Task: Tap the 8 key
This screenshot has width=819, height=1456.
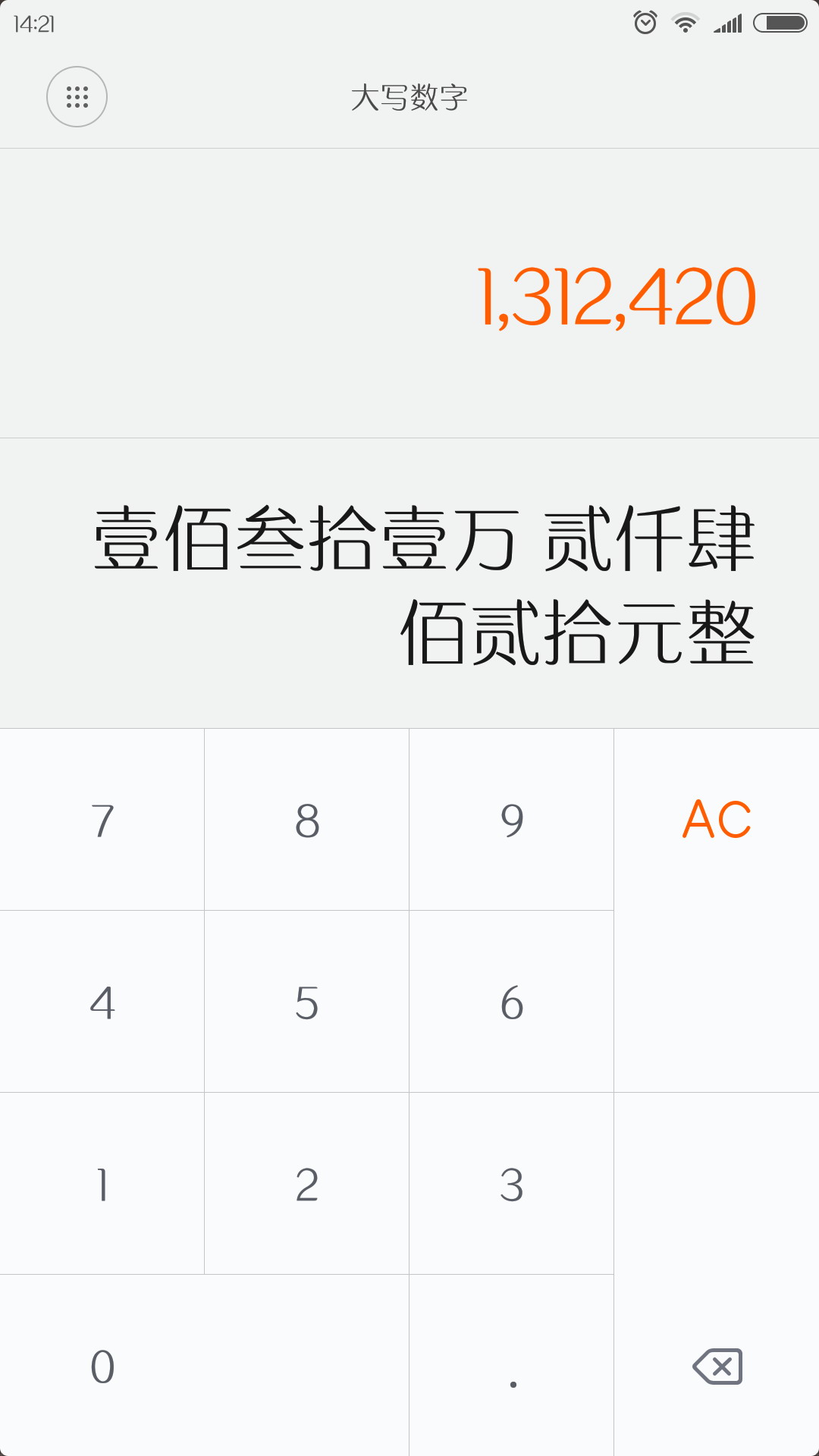Action: click(x=307, y=821)
